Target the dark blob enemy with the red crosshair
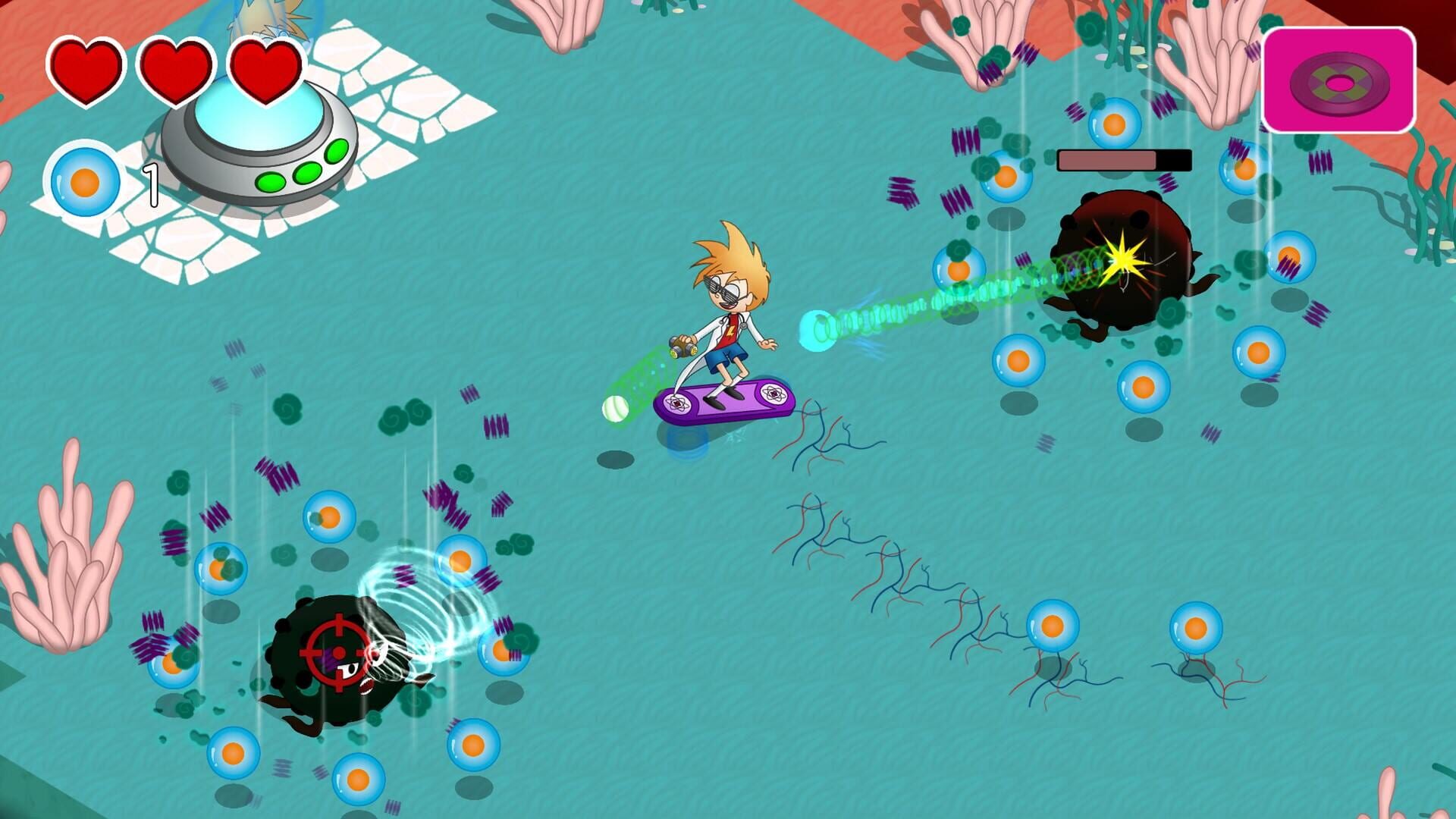The image size is (1456, 819). click(338, 654)
